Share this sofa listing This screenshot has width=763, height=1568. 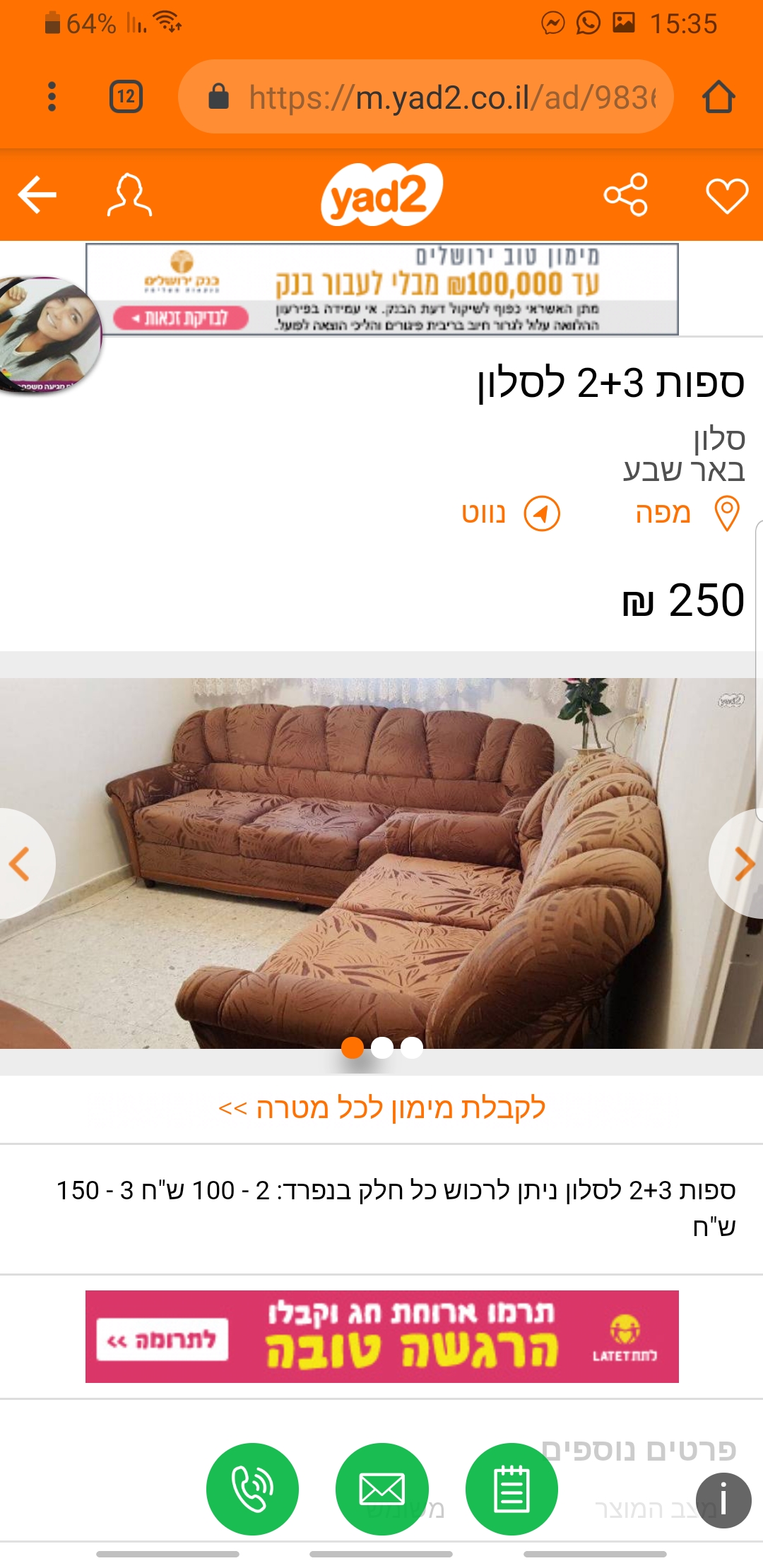pyautogui.click(x=625, y=194)
